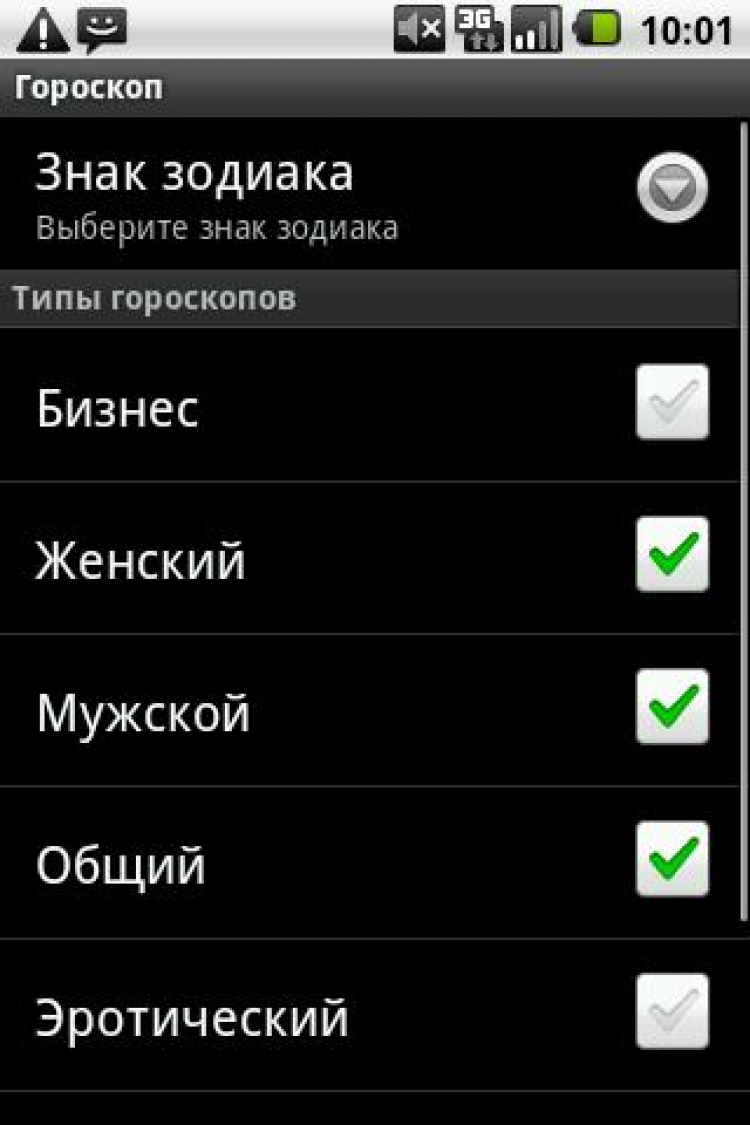
Task: Disable the Мужской horoscope checkbox
Action: [672, 707]
